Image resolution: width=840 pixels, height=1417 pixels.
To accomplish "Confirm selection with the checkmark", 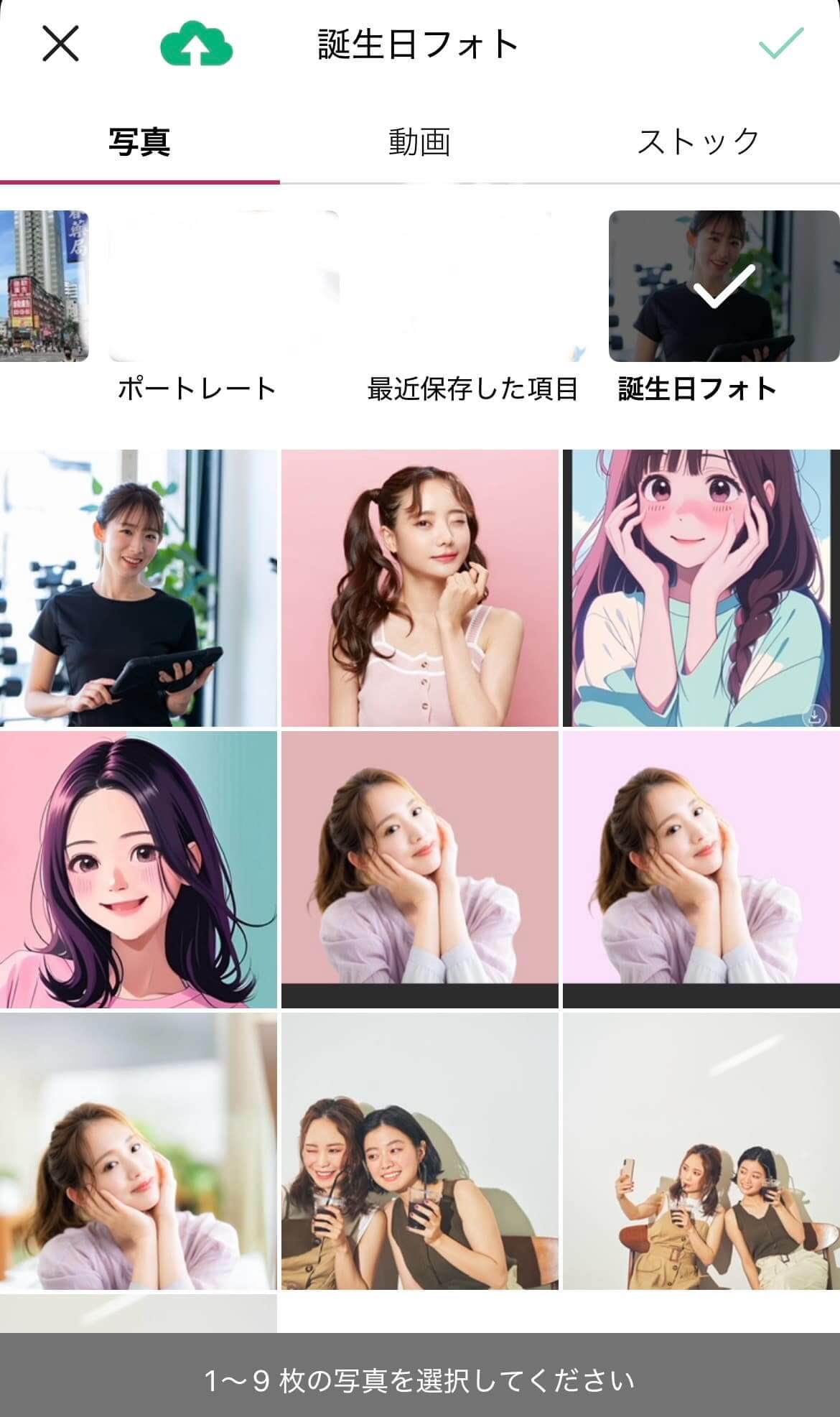I will [781, 44].
